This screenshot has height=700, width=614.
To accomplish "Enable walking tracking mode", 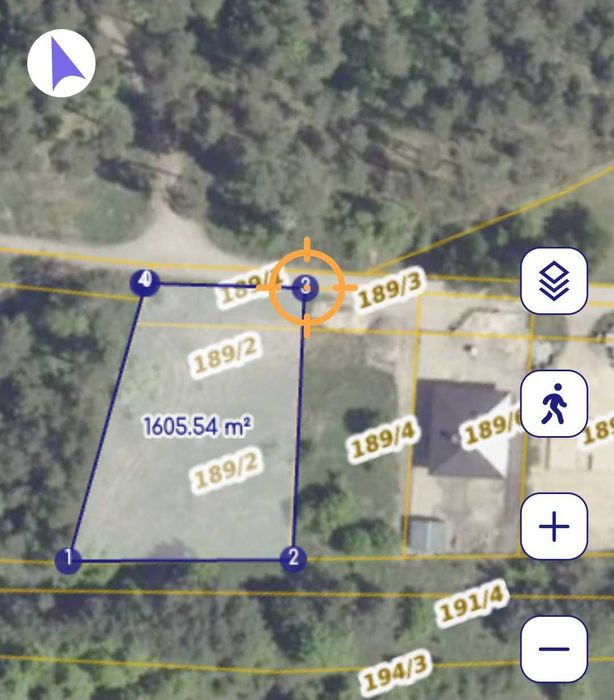I will coord(554,405).
